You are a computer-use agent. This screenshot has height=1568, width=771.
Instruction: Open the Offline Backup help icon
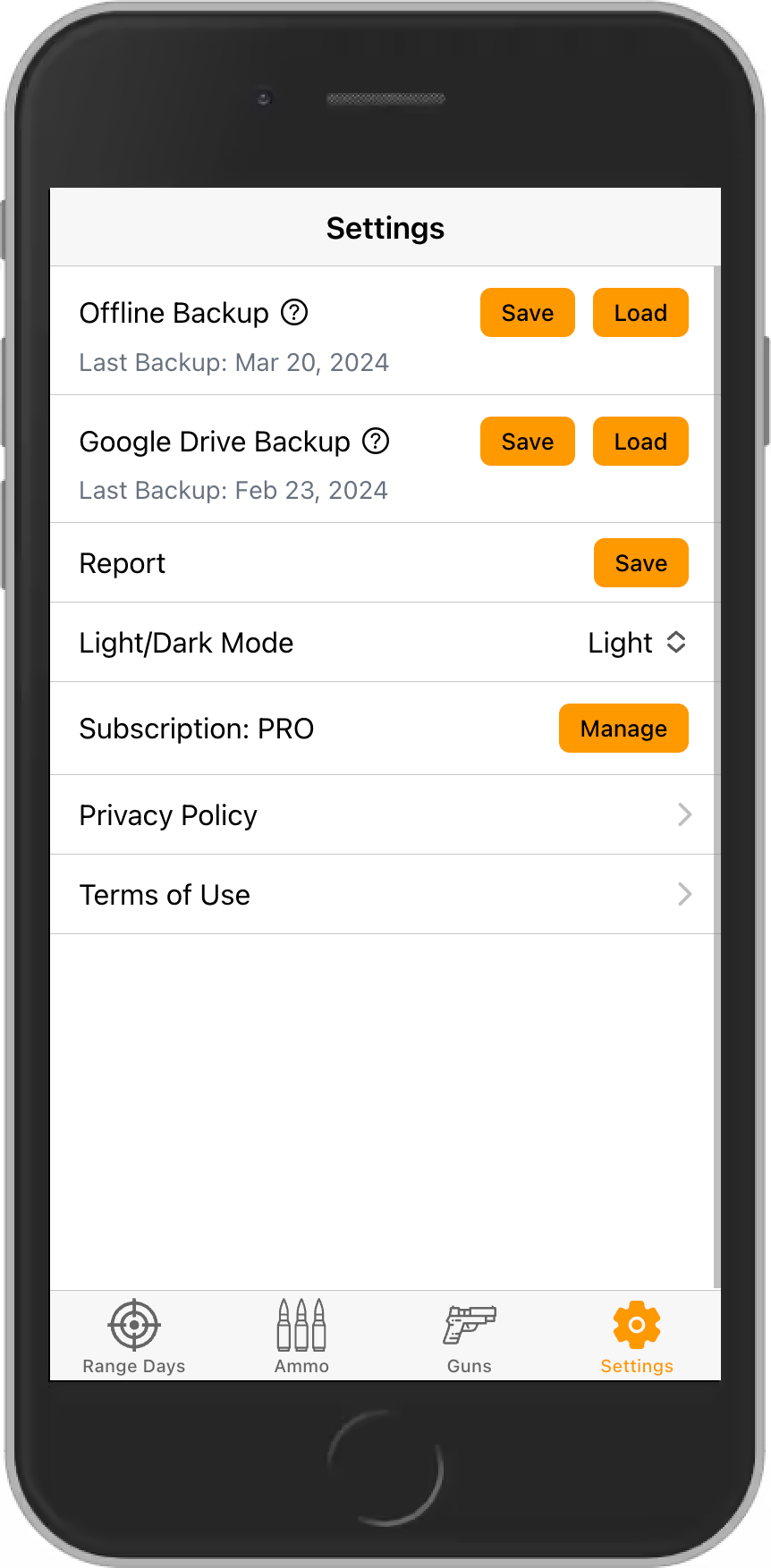[294, 313]
